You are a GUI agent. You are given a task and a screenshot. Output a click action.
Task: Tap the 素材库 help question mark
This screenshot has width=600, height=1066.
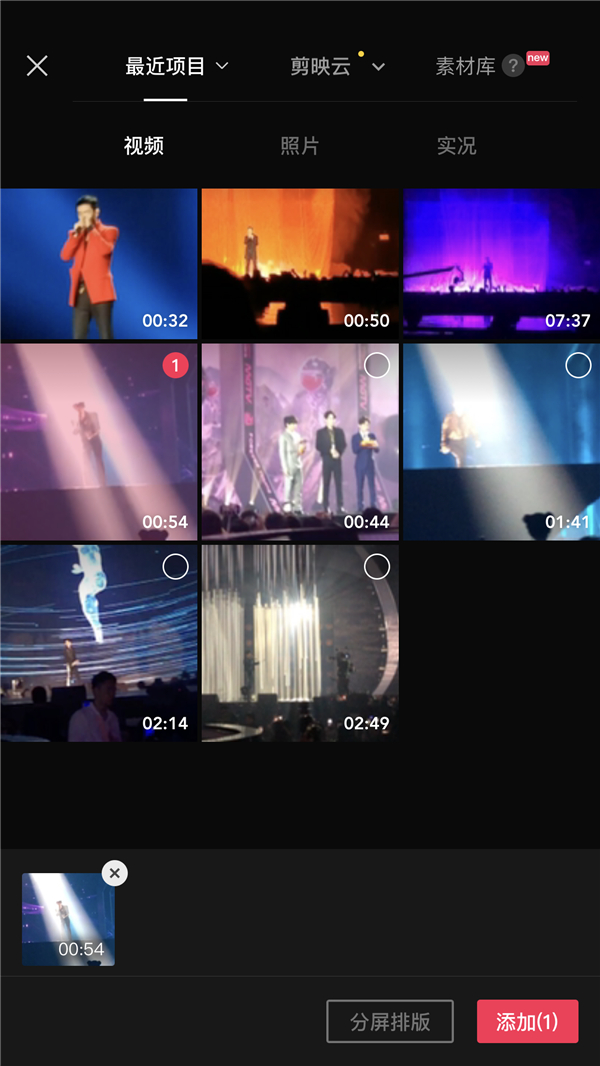[513, 67]
